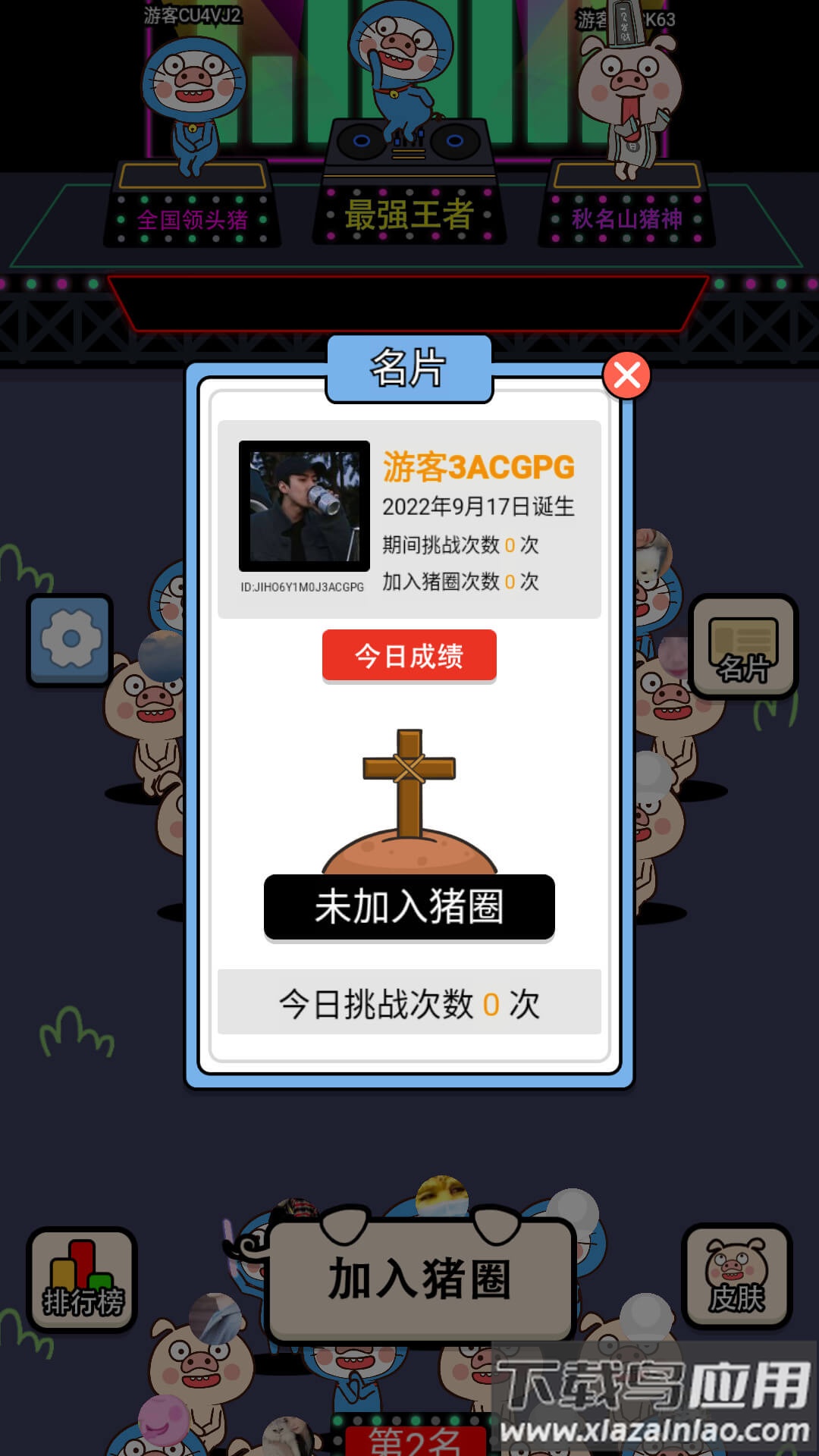This screenshot has width=819, height=1456.
Task: Tap the 加入猪圈 button
Action: click(419, 1280)
